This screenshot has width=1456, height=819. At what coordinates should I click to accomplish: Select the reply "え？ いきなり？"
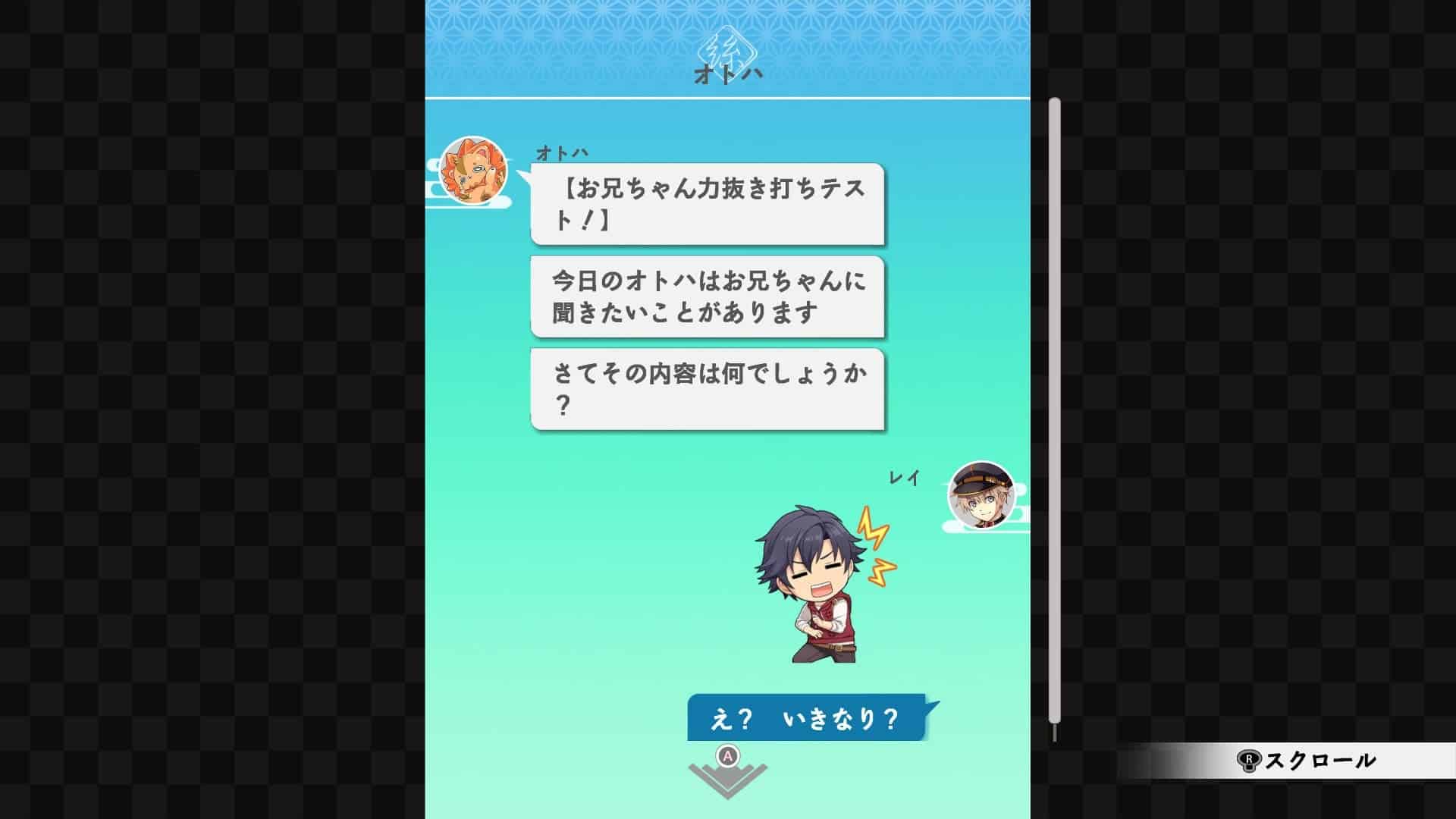[806, 717]
